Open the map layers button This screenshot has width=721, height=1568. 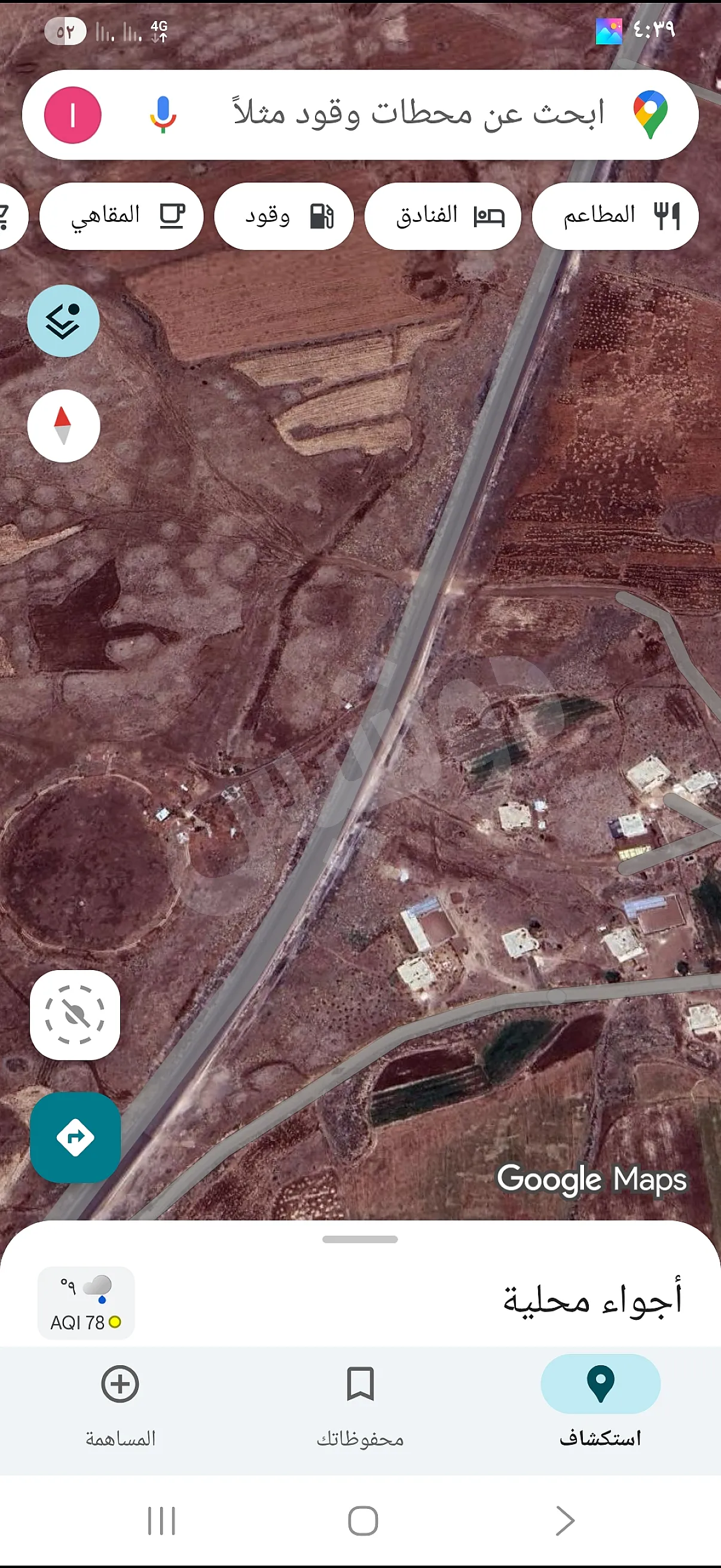(63, 321)
